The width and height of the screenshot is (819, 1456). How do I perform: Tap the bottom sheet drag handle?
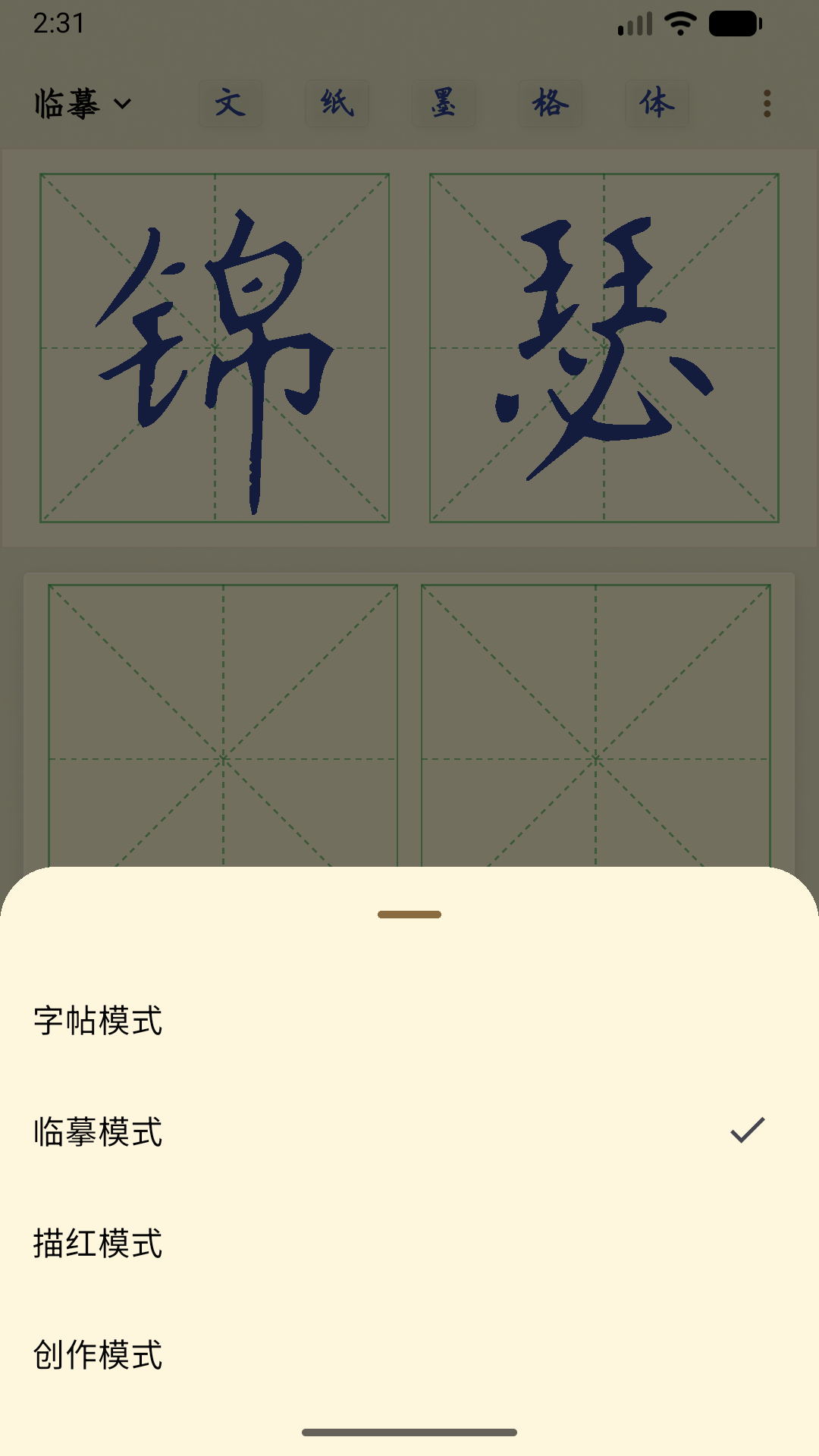(409, 915)
